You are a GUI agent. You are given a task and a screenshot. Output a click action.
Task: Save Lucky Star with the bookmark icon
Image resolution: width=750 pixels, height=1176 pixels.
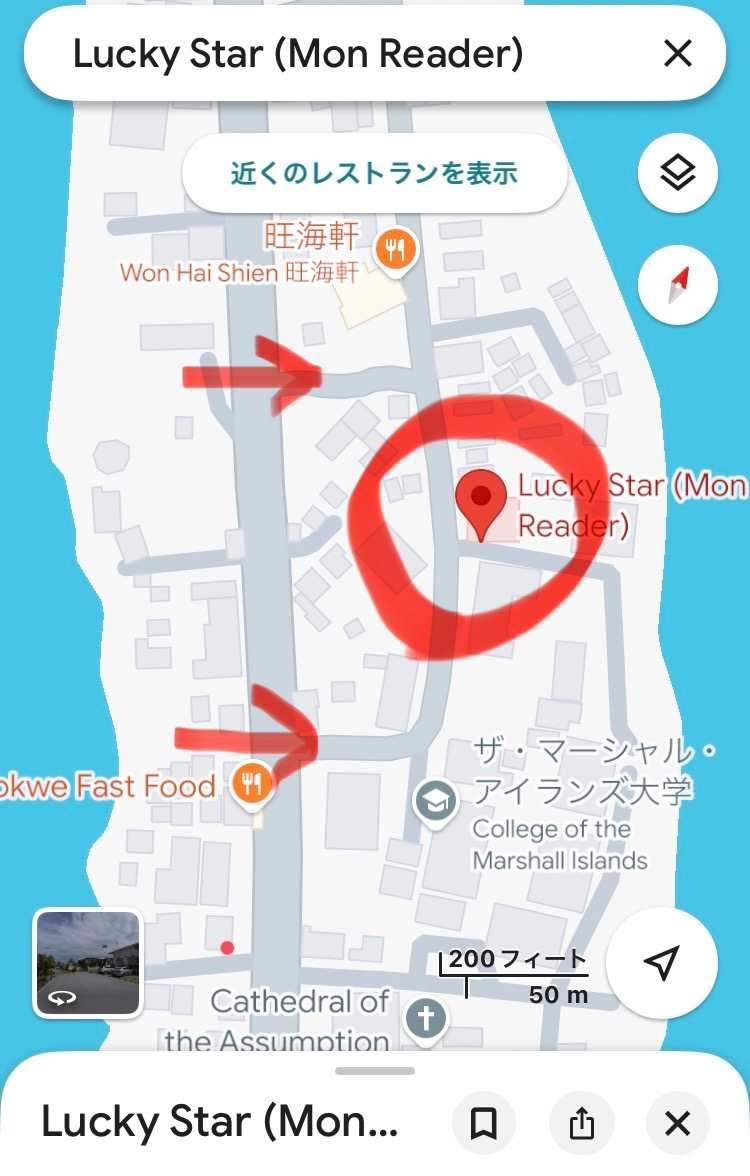pyautogui.click(x=484, y=1124)
